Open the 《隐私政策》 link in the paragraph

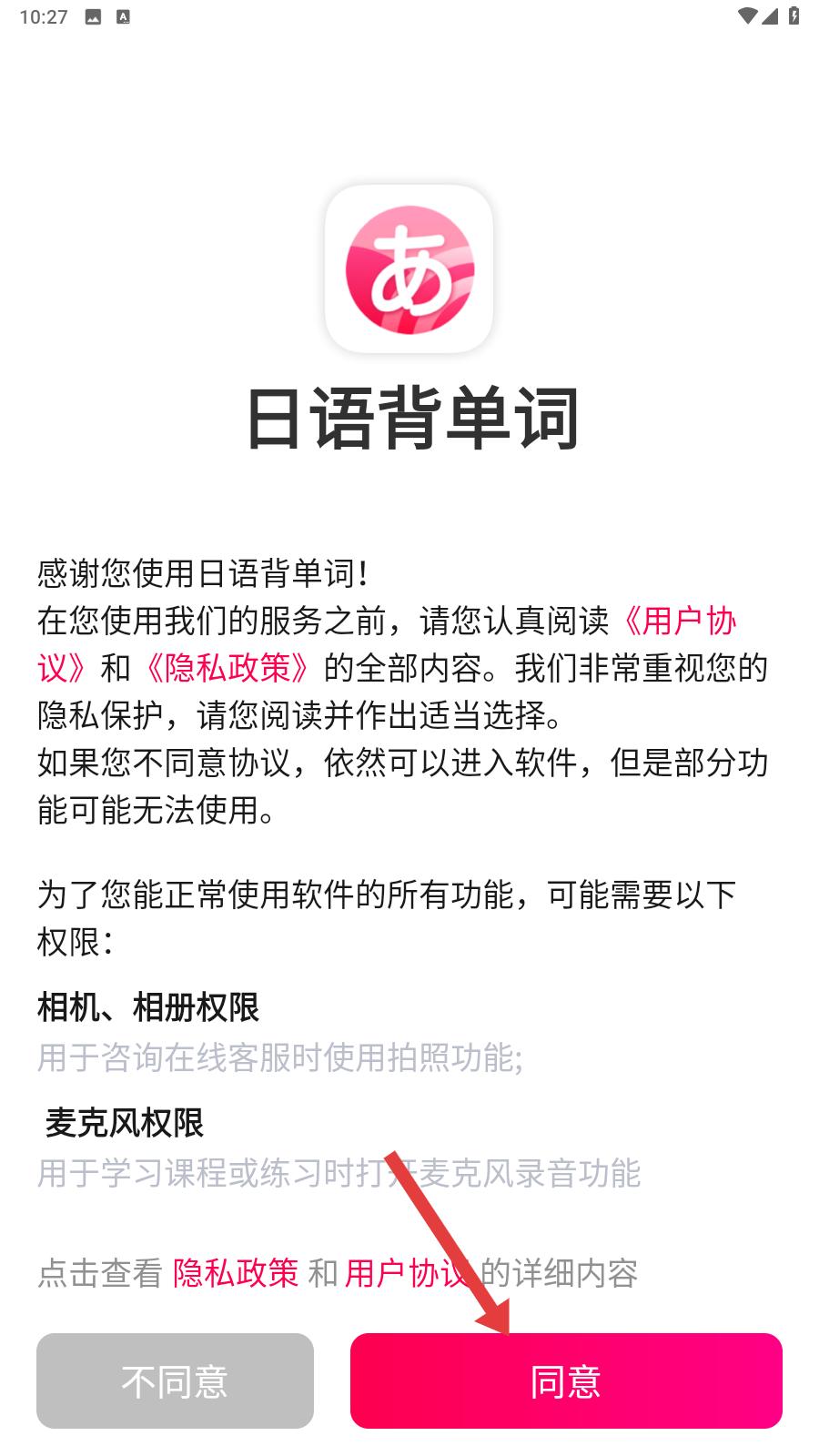click(x=227, y=668)
